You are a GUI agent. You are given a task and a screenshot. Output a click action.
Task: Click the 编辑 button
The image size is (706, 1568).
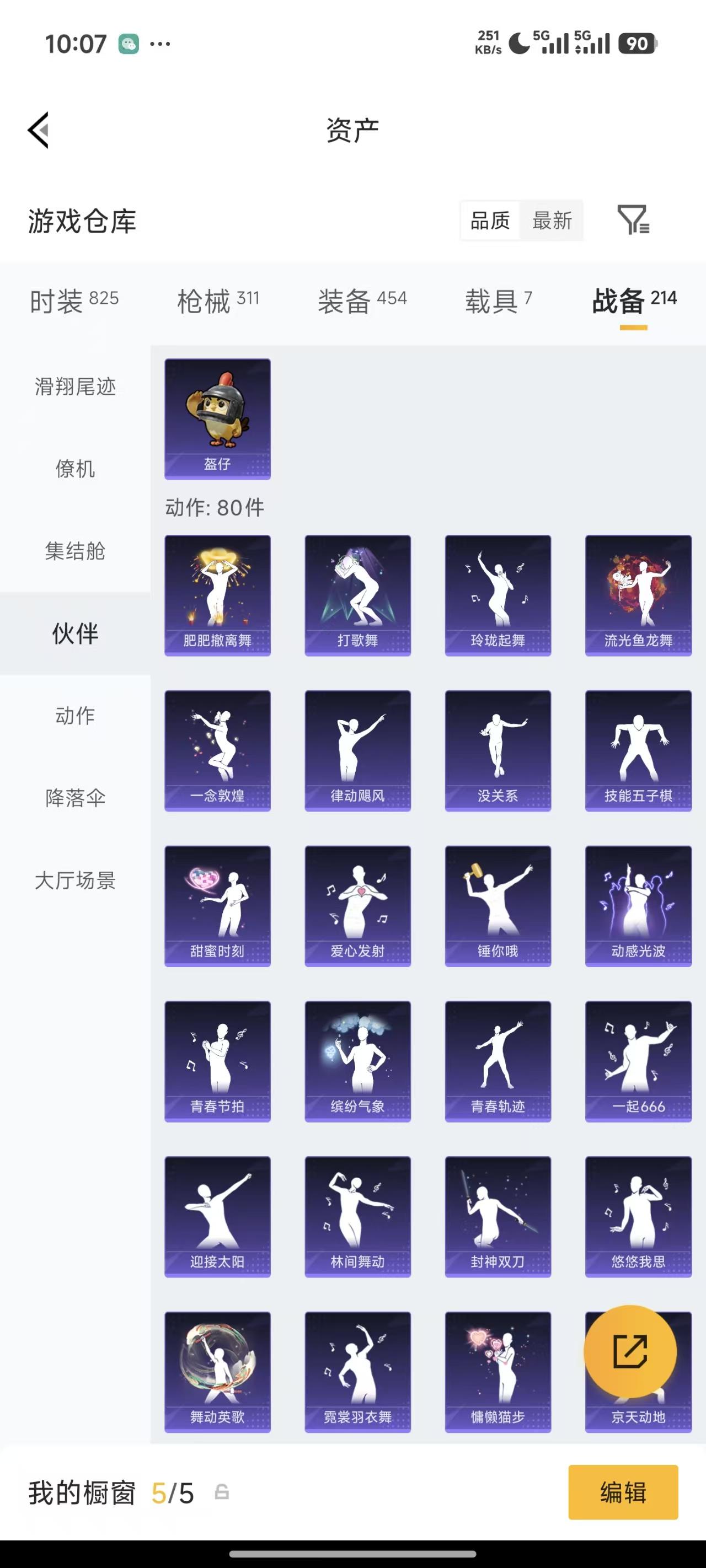coord(623,1492)
